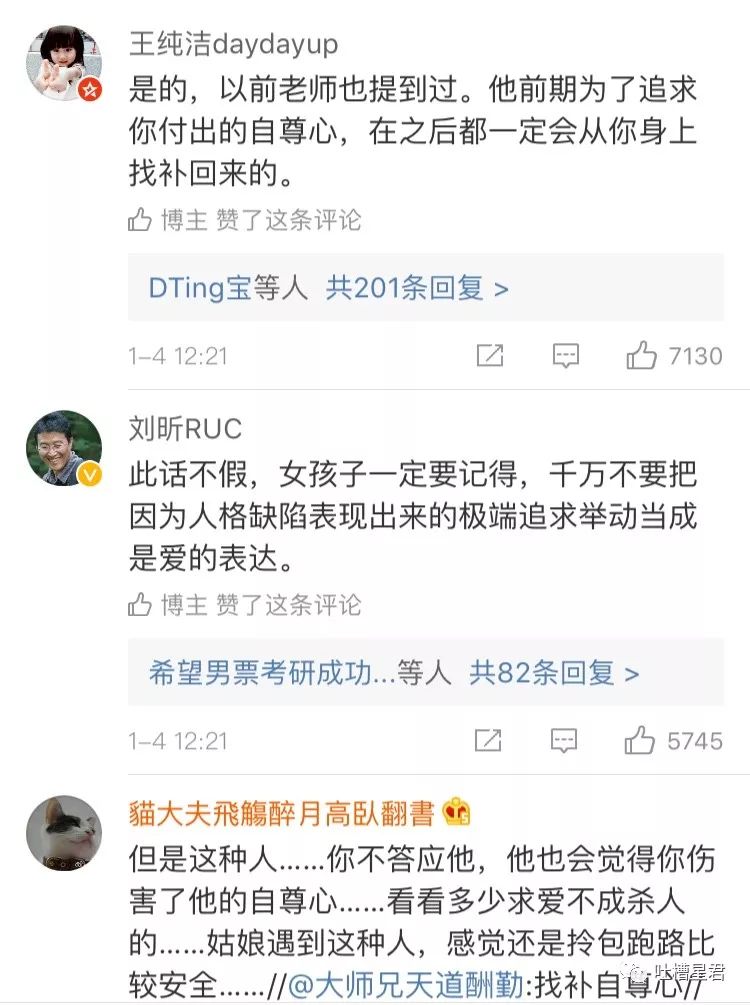This screenshot has height=1005, width=750.
Task: Tap username 王纯洁daydayup
Action: point(234,43)
